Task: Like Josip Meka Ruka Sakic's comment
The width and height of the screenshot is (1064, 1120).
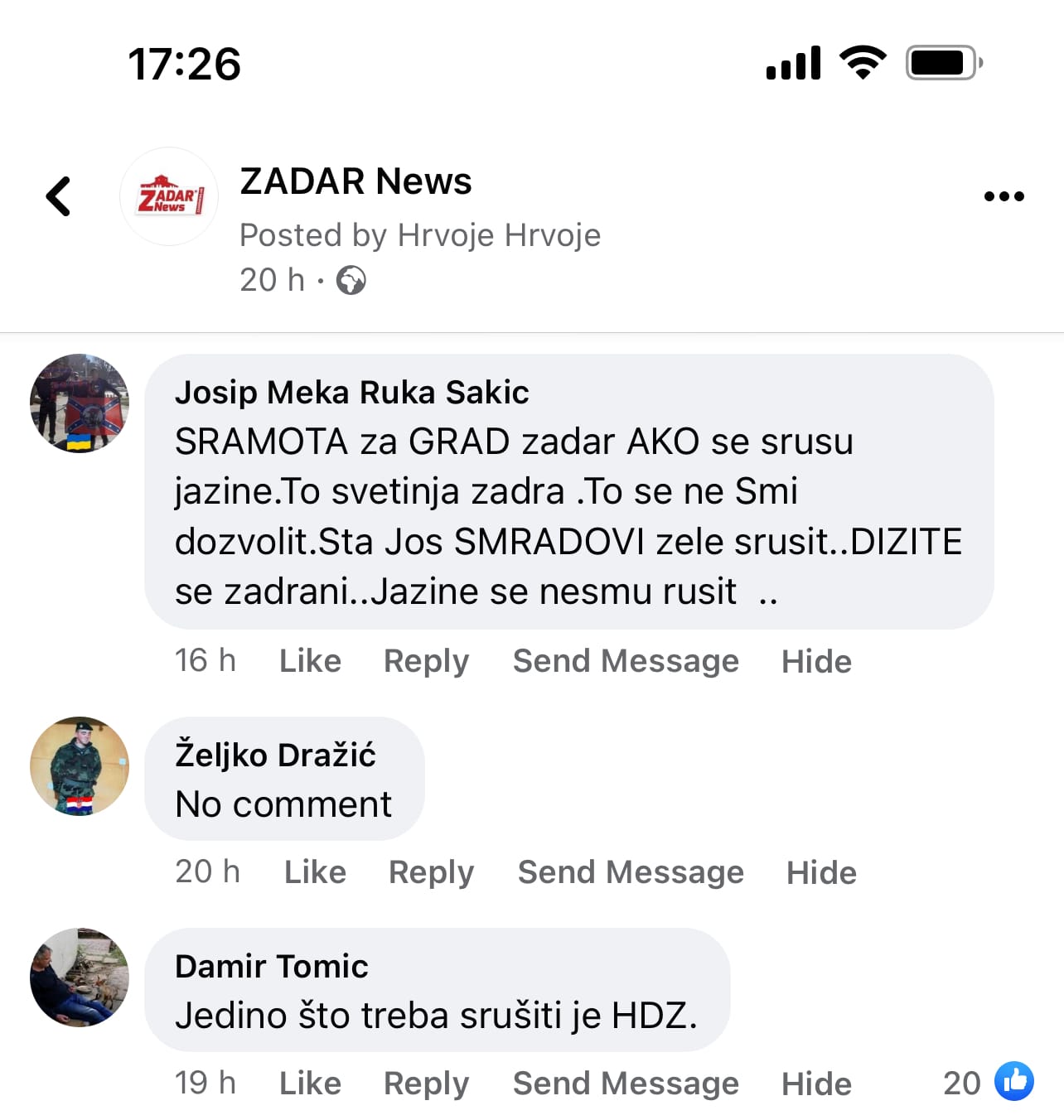Action: tap(310, 661)
